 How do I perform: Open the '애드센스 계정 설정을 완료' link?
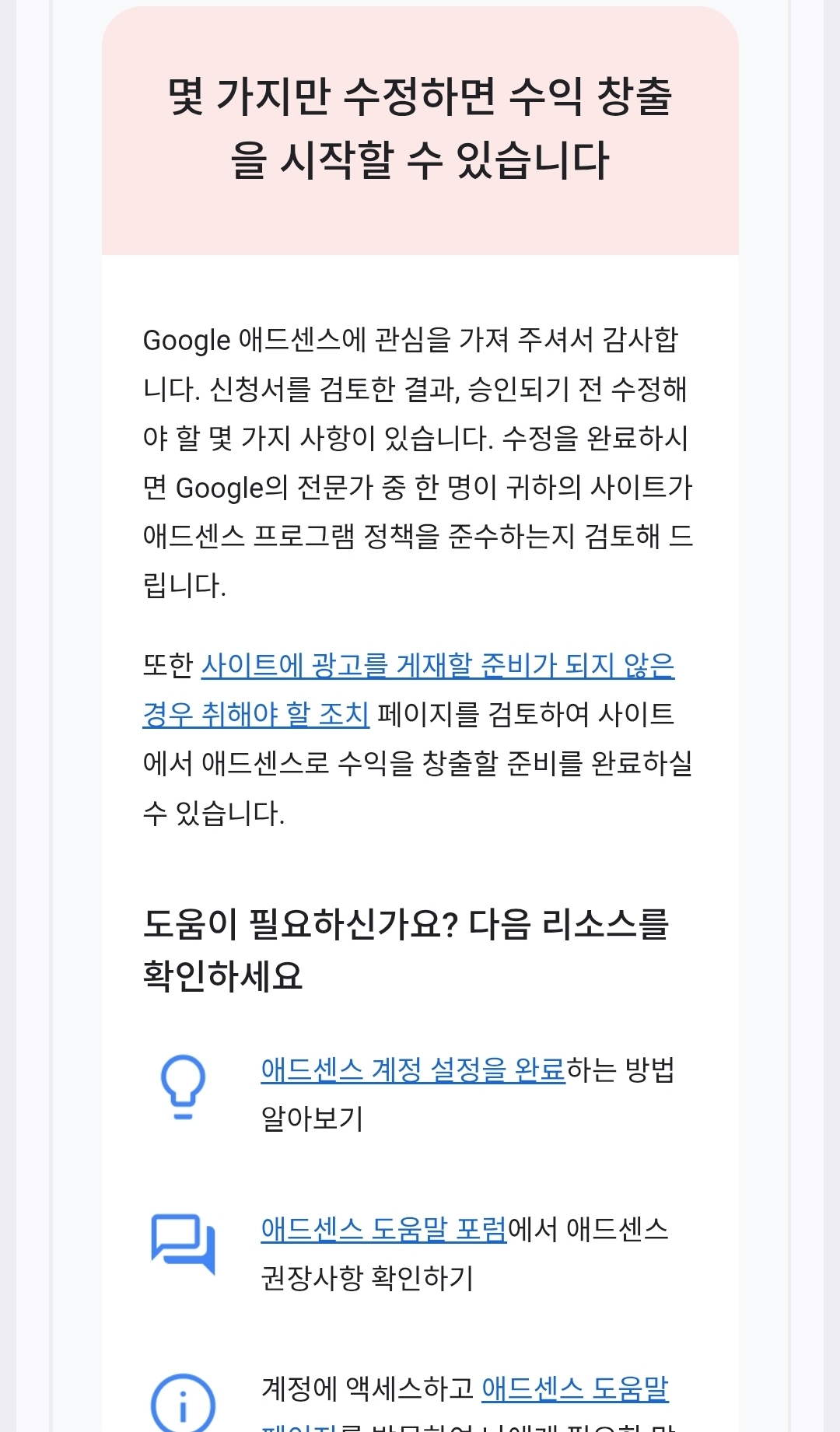(413, 1070)
